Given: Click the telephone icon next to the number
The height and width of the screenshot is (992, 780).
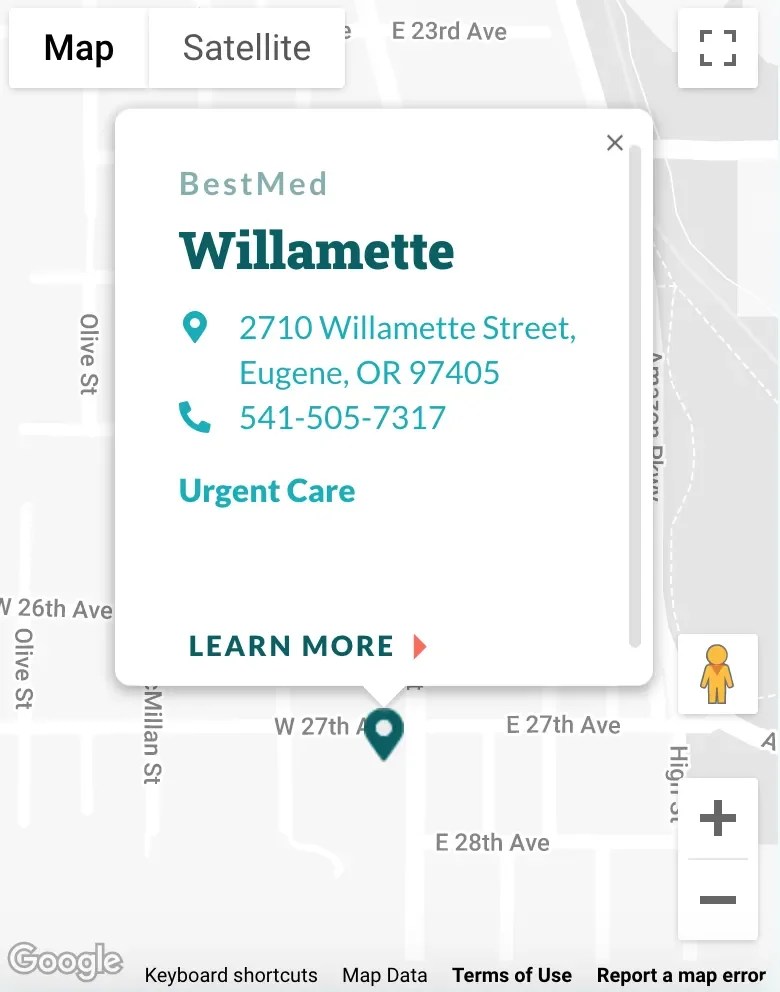Looking at the screenshot, I should click(196, 417).
